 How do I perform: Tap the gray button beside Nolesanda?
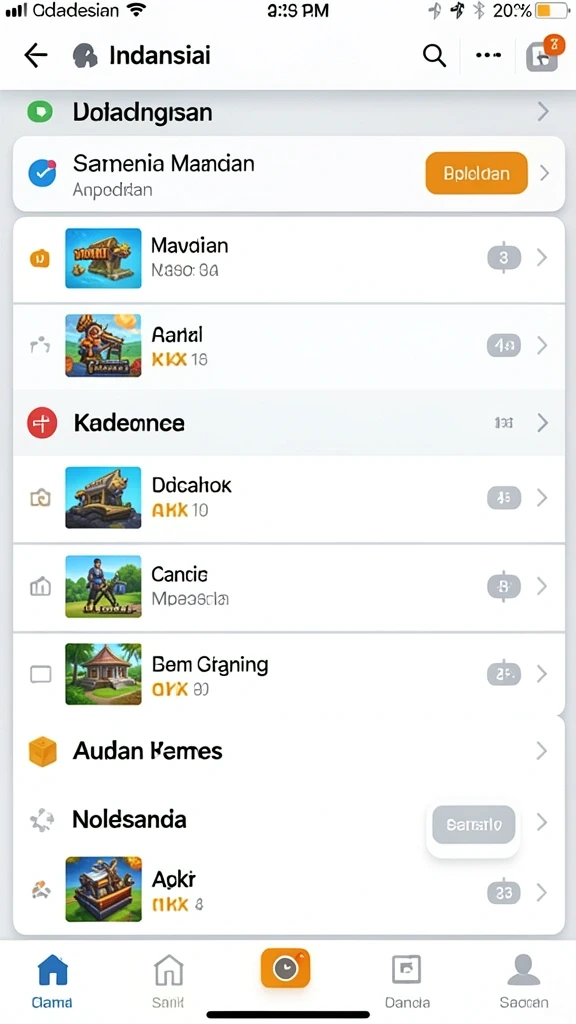tap(473, 825)
